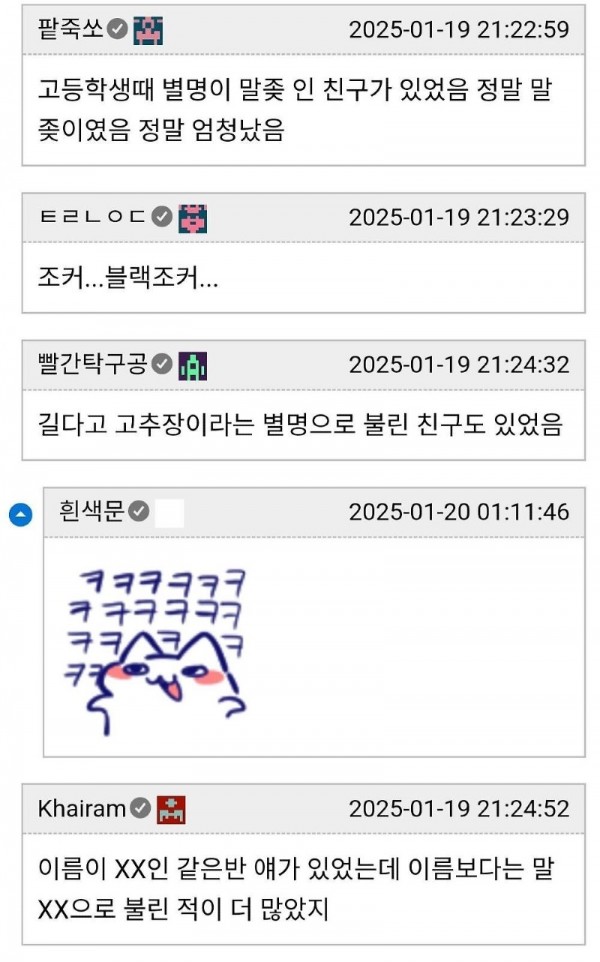Open 팥죽쏘's profile
The width and height of the screenshot is (600, 962).
pos(71,30)
